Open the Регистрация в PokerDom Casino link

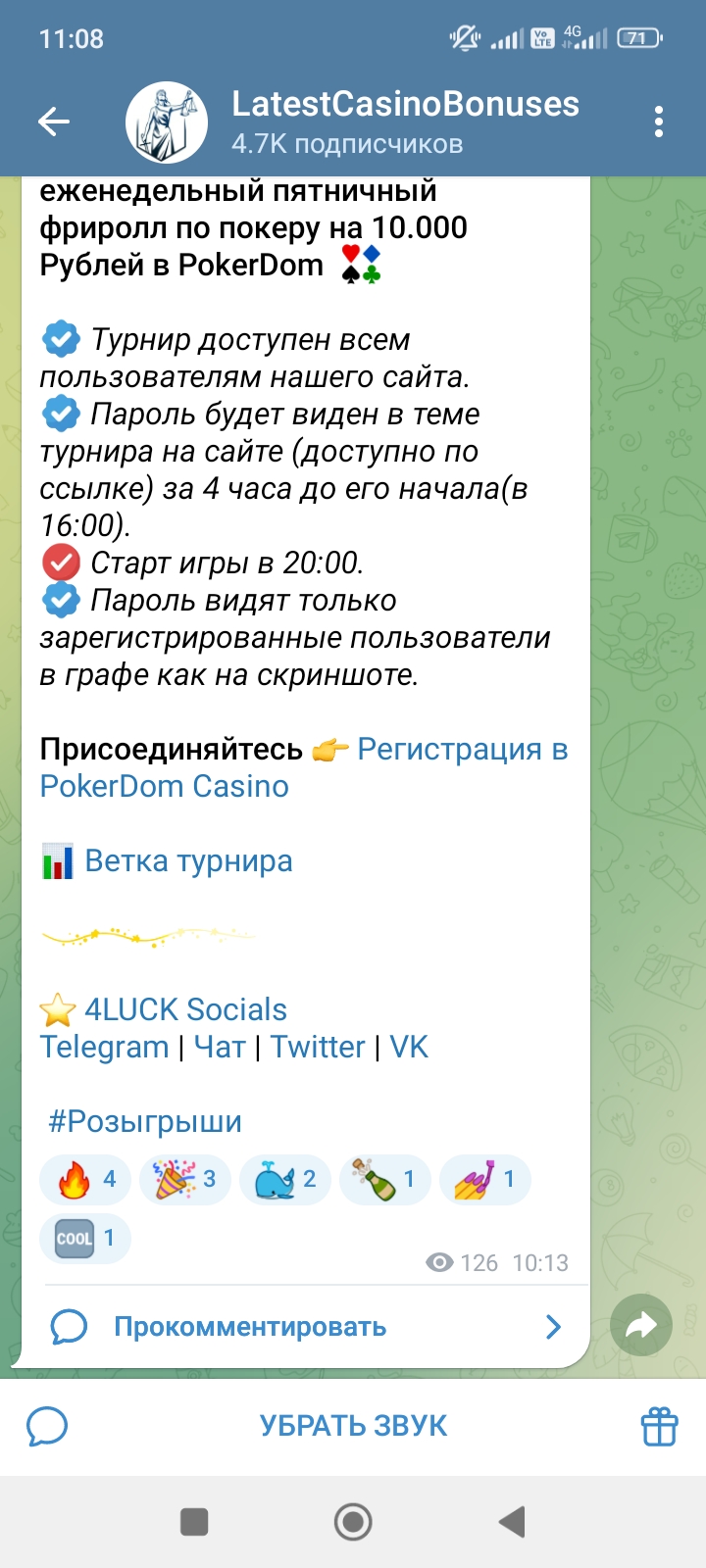pos(461,750)
